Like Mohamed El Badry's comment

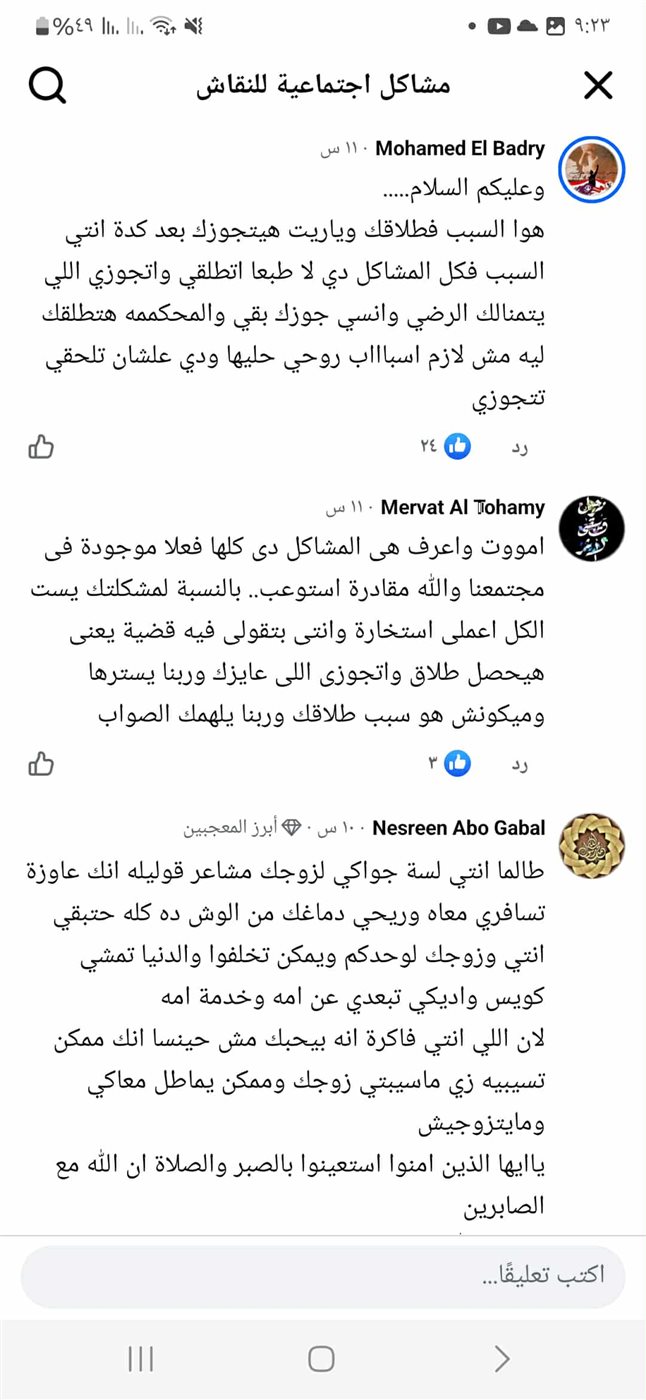click(41, 447)
